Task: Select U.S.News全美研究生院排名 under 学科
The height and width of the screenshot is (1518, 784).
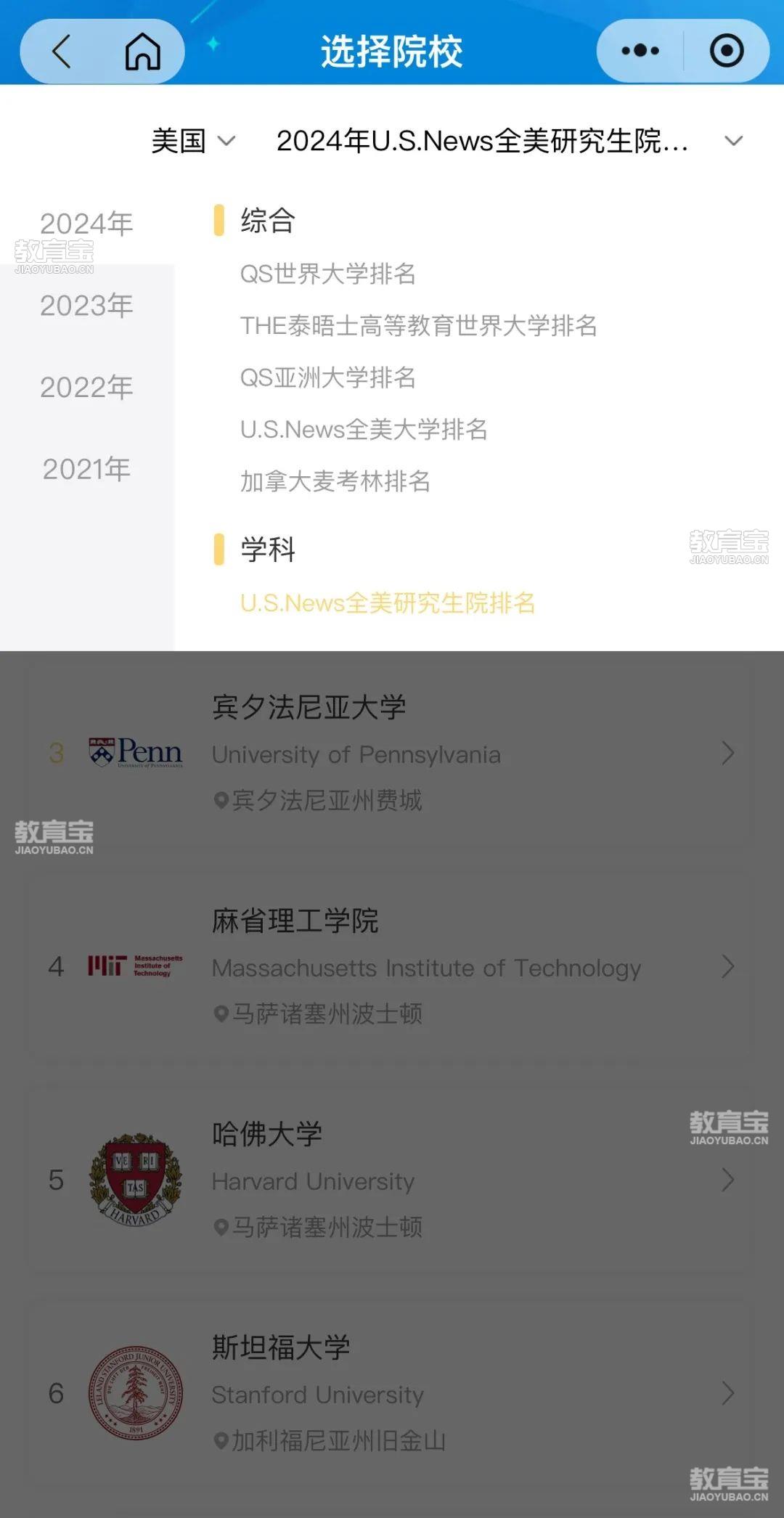Action: point(388,603)
